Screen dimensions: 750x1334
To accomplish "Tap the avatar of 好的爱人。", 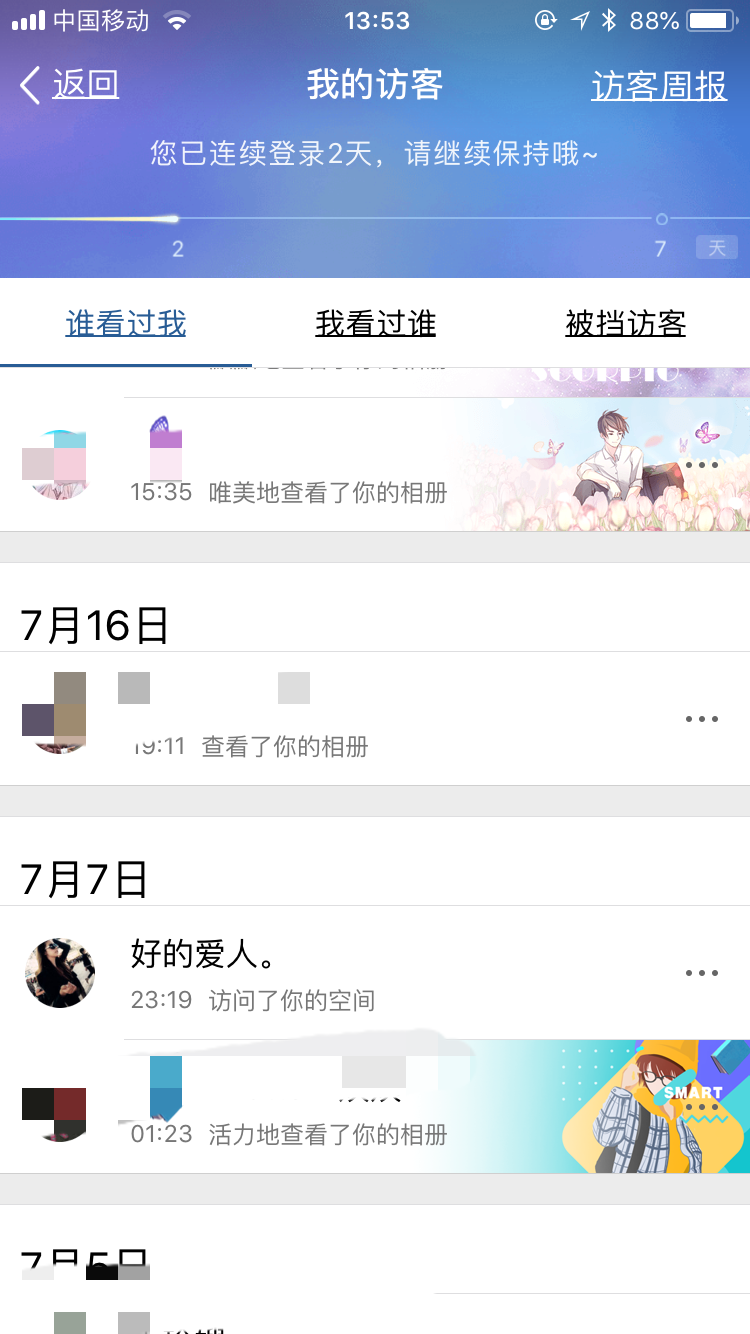I will [60, 973].
